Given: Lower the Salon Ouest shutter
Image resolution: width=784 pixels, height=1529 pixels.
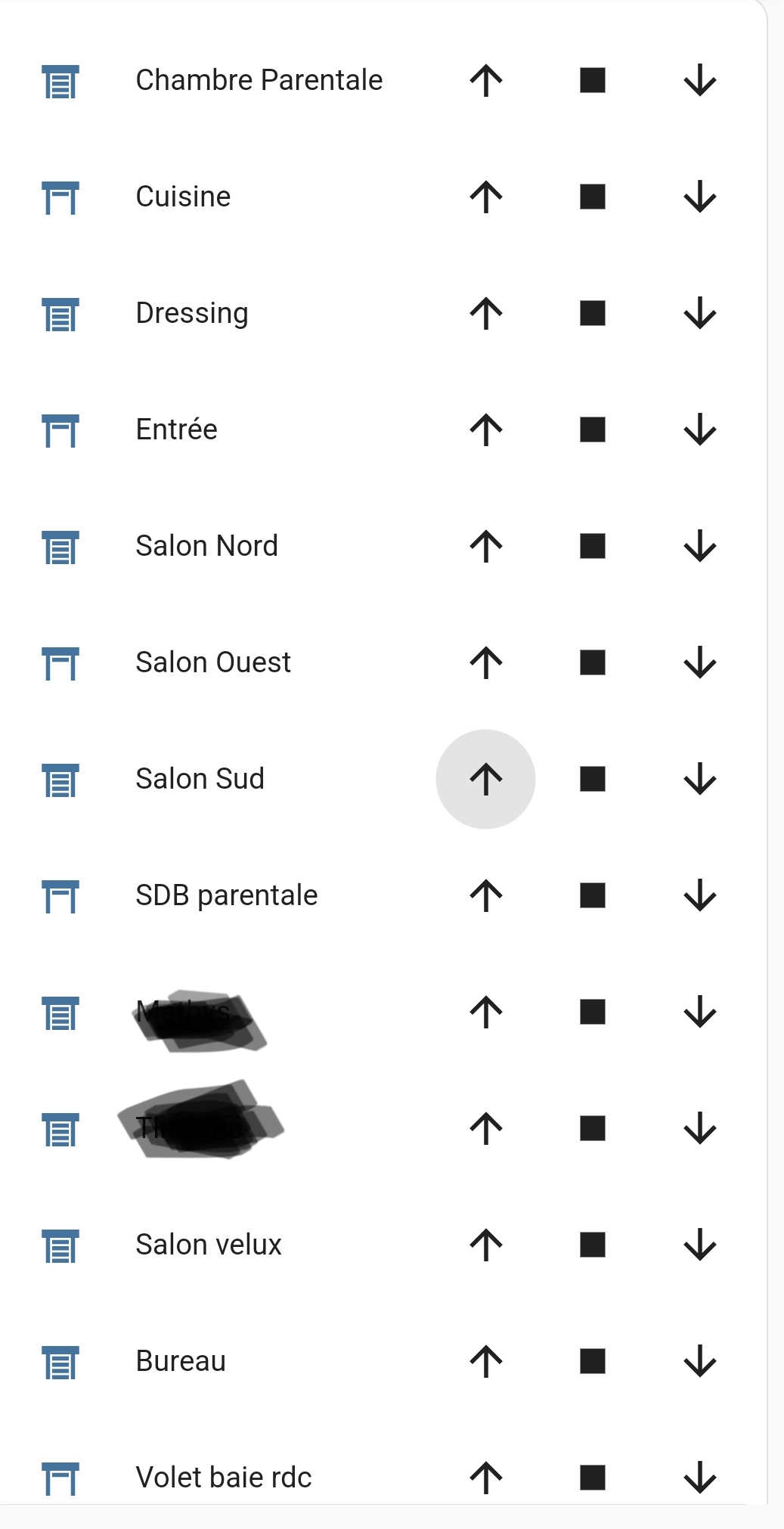Looking at the screenshot, I should tap(700, 662).
